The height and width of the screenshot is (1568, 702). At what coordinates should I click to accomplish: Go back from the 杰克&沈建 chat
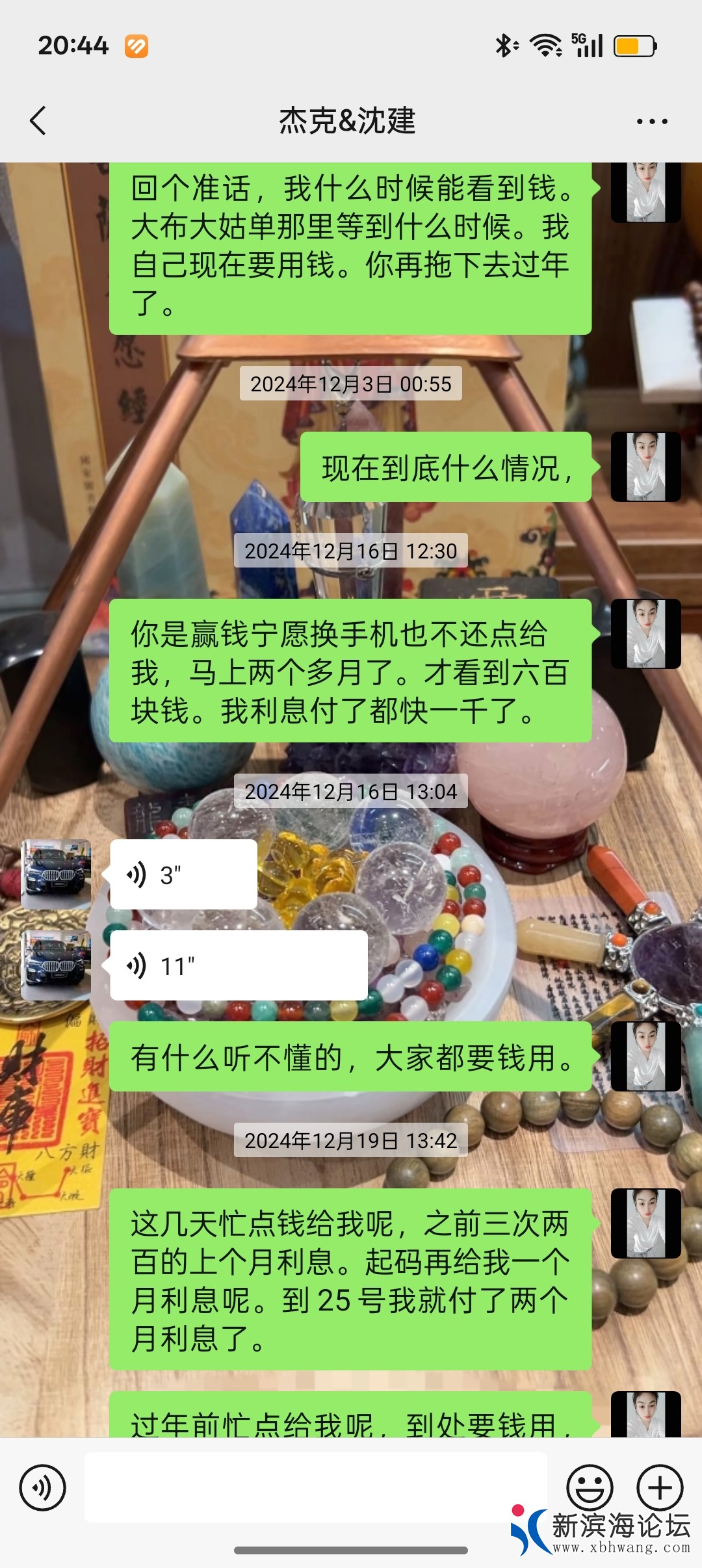(38, 121)
